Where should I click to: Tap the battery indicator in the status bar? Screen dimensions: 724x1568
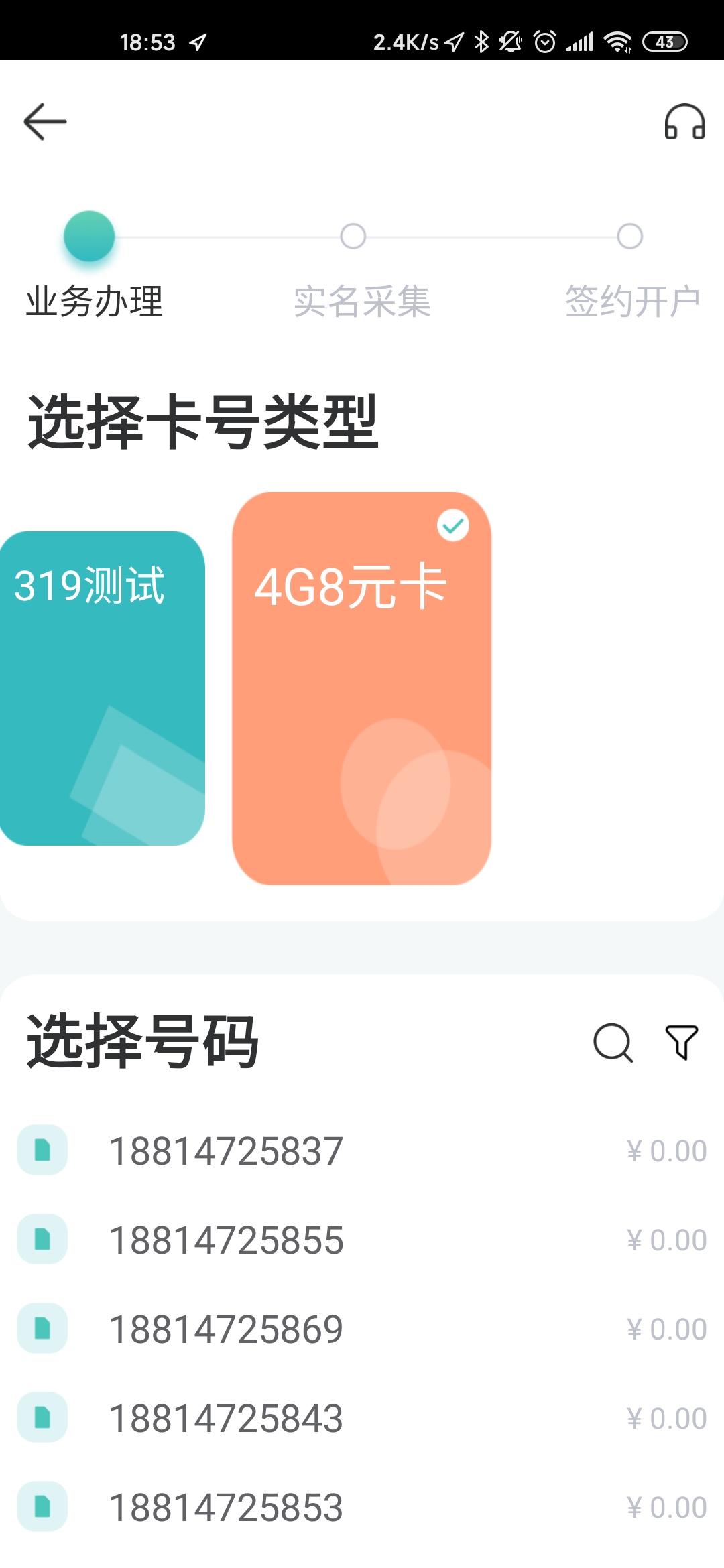tap(665, 42)
